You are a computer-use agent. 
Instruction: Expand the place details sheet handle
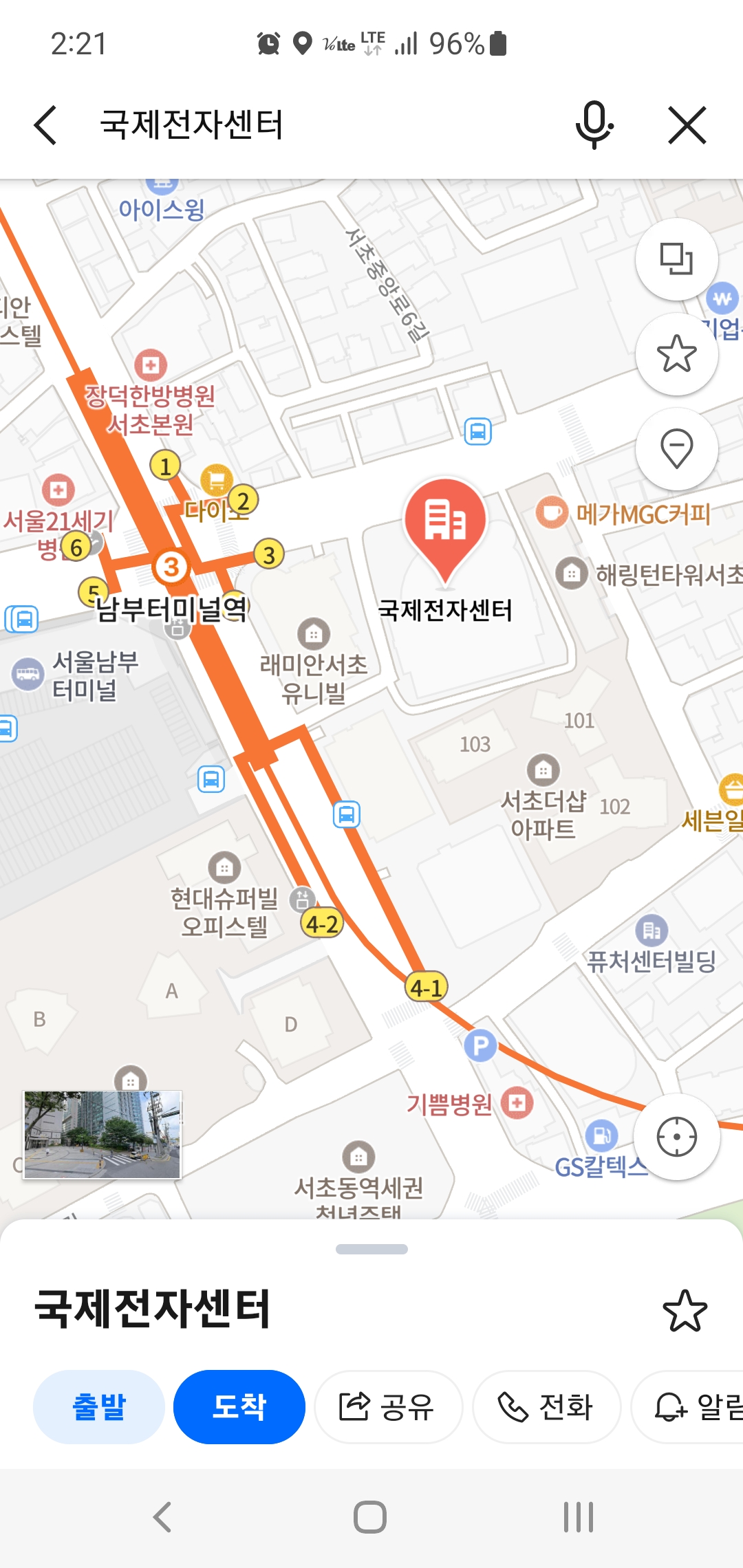[x=371, y=1249]
